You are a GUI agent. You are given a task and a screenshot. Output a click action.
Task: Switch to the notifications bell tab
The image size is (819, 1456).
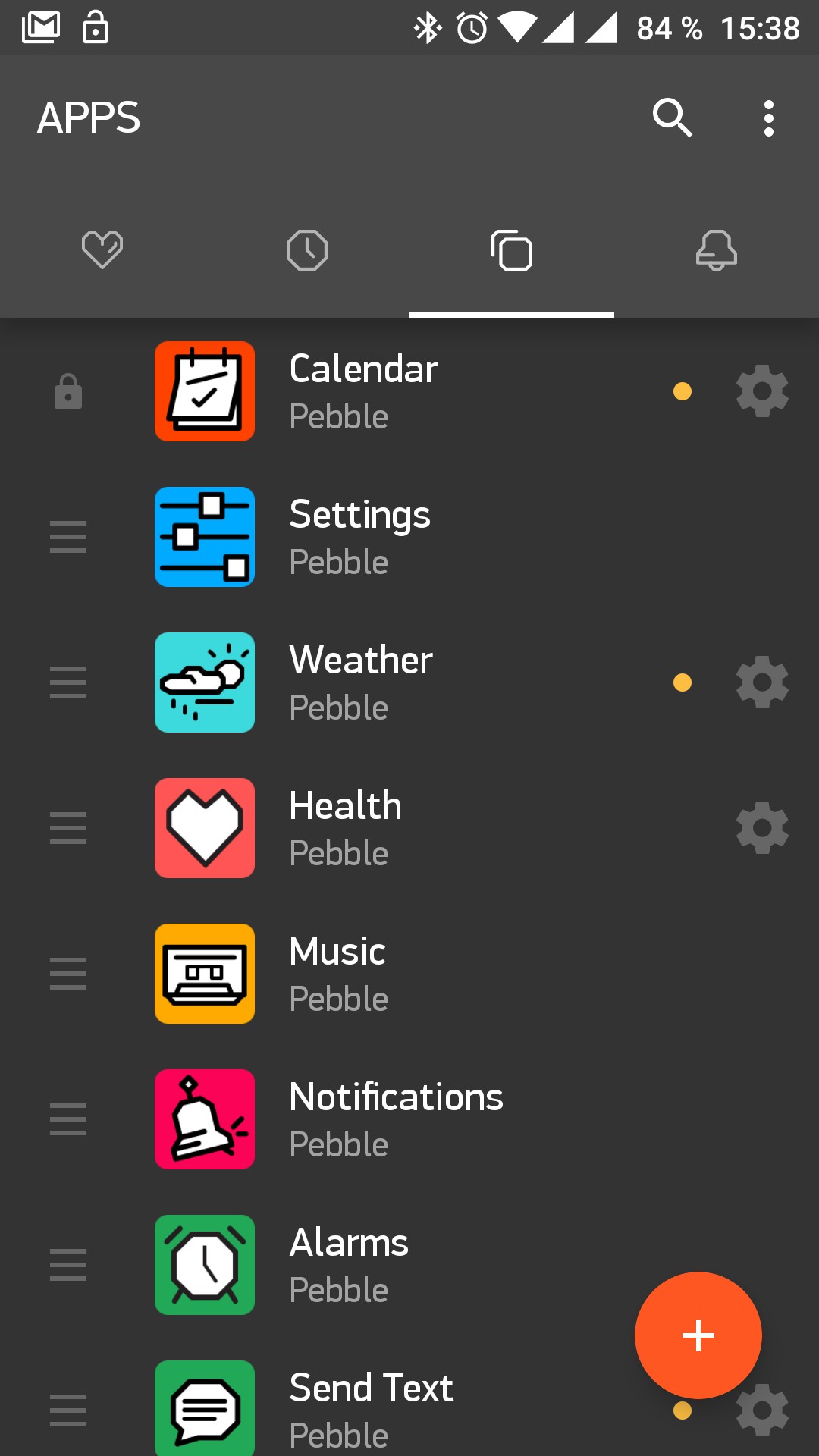click(716, 250)
